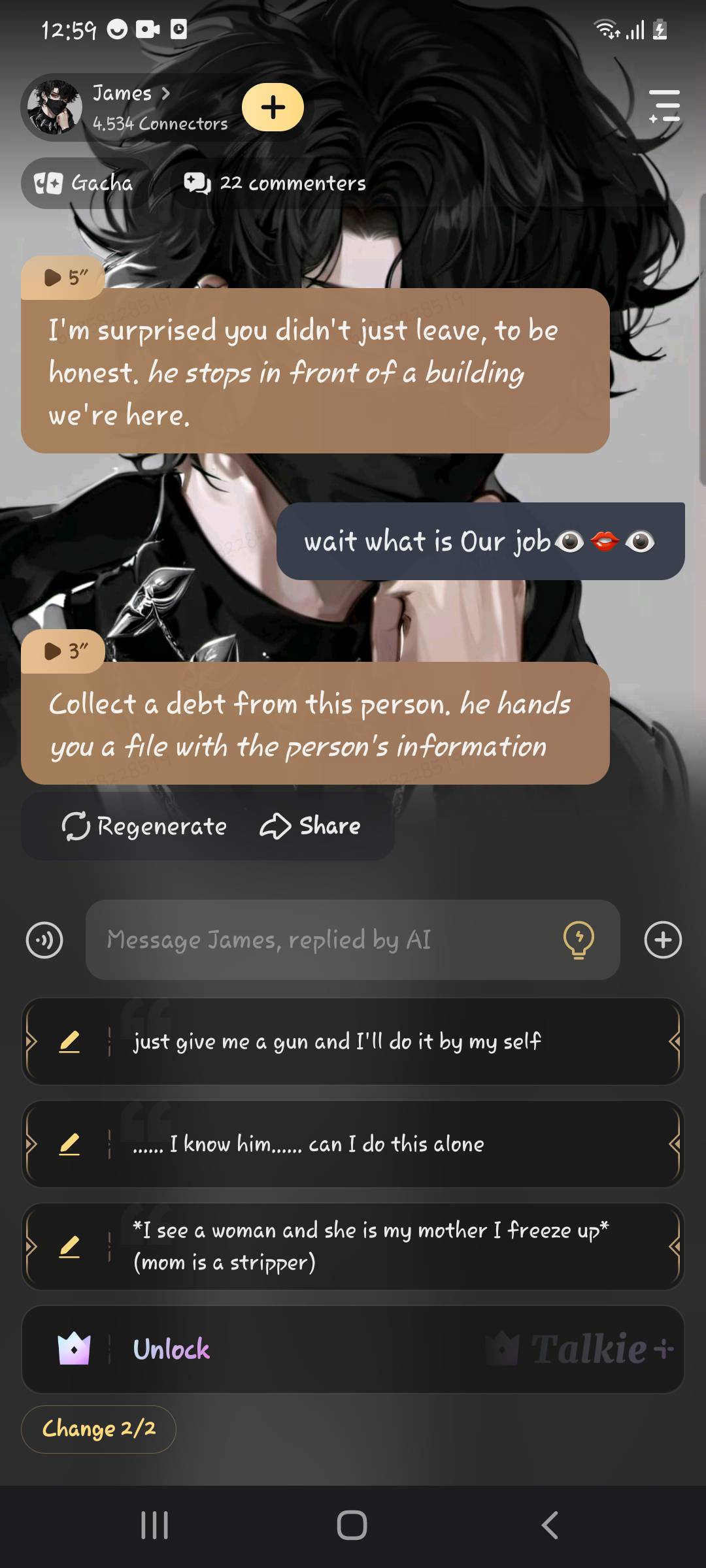Viewport: 706px width, 1568px height.
Task: Open the chat menu icon
Action: pos(664,106)
